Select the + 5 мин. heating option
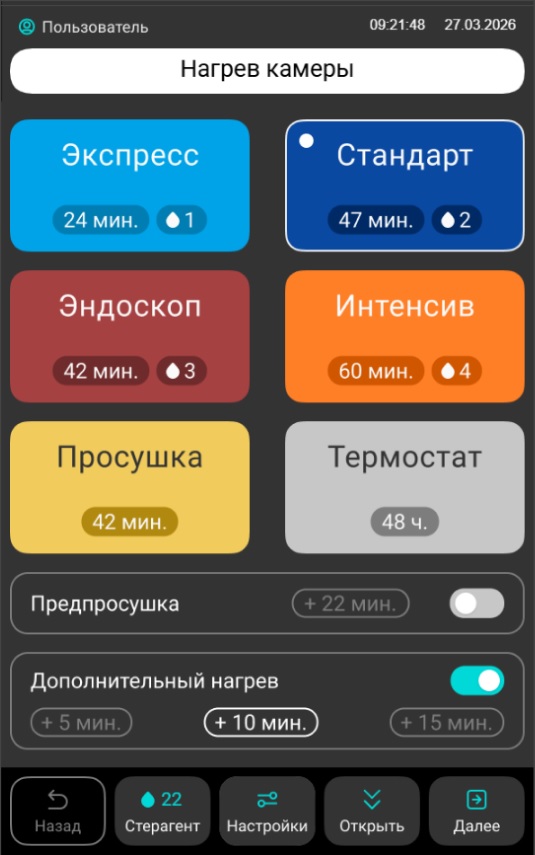The width and height of the screenshot is (535, 855). (x=81, y=722)
